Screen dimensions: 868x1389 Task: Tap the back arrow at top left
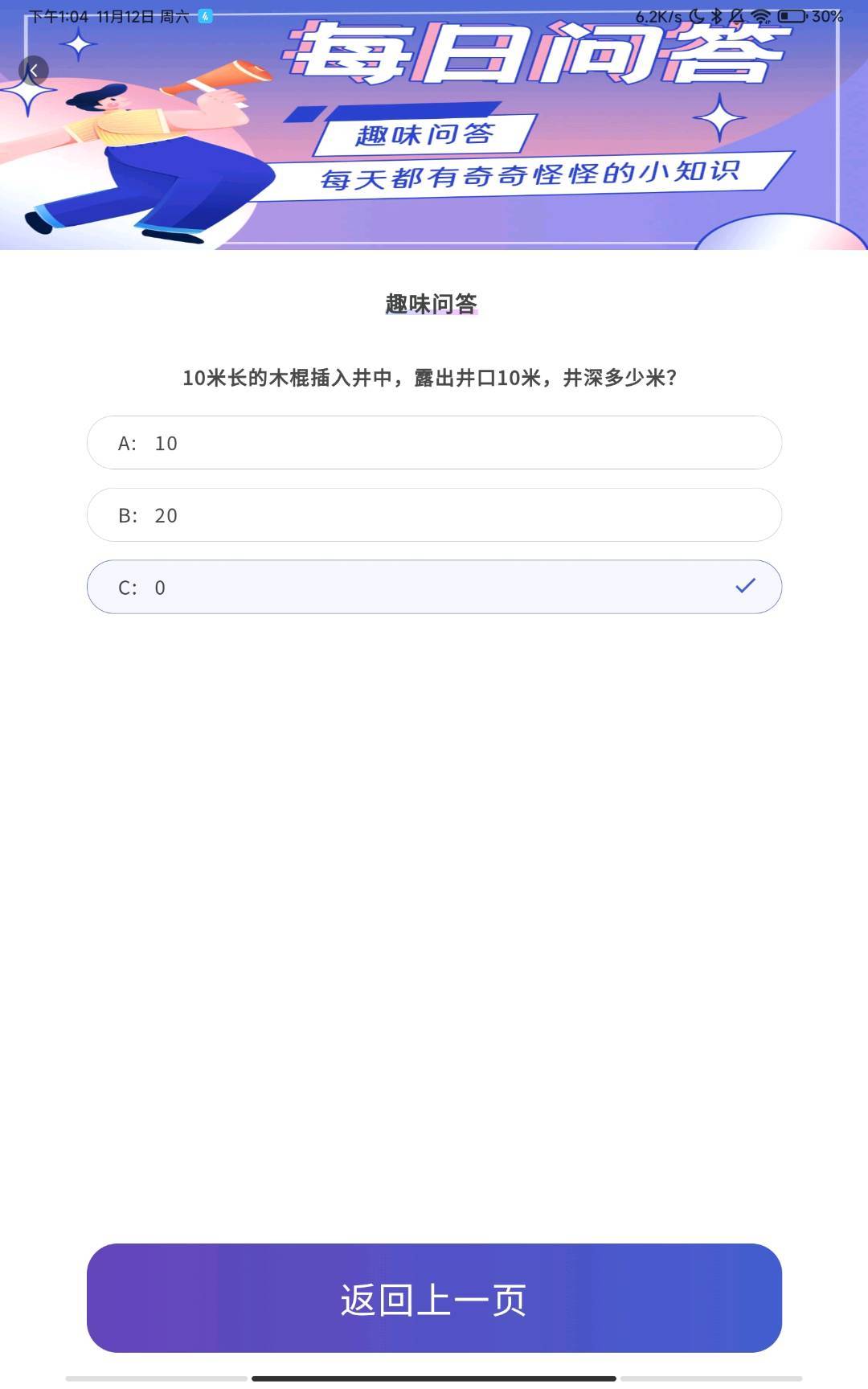pos(34,71)
